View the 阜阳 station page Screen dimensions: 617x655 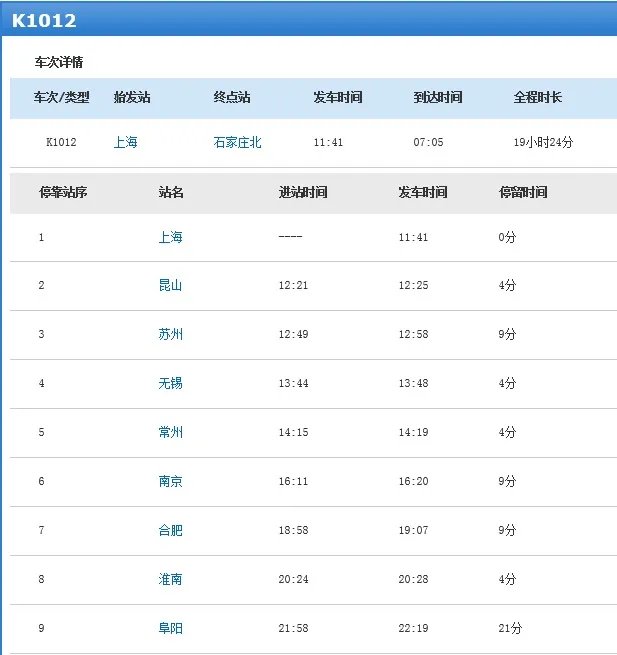(x=171, y=628)
